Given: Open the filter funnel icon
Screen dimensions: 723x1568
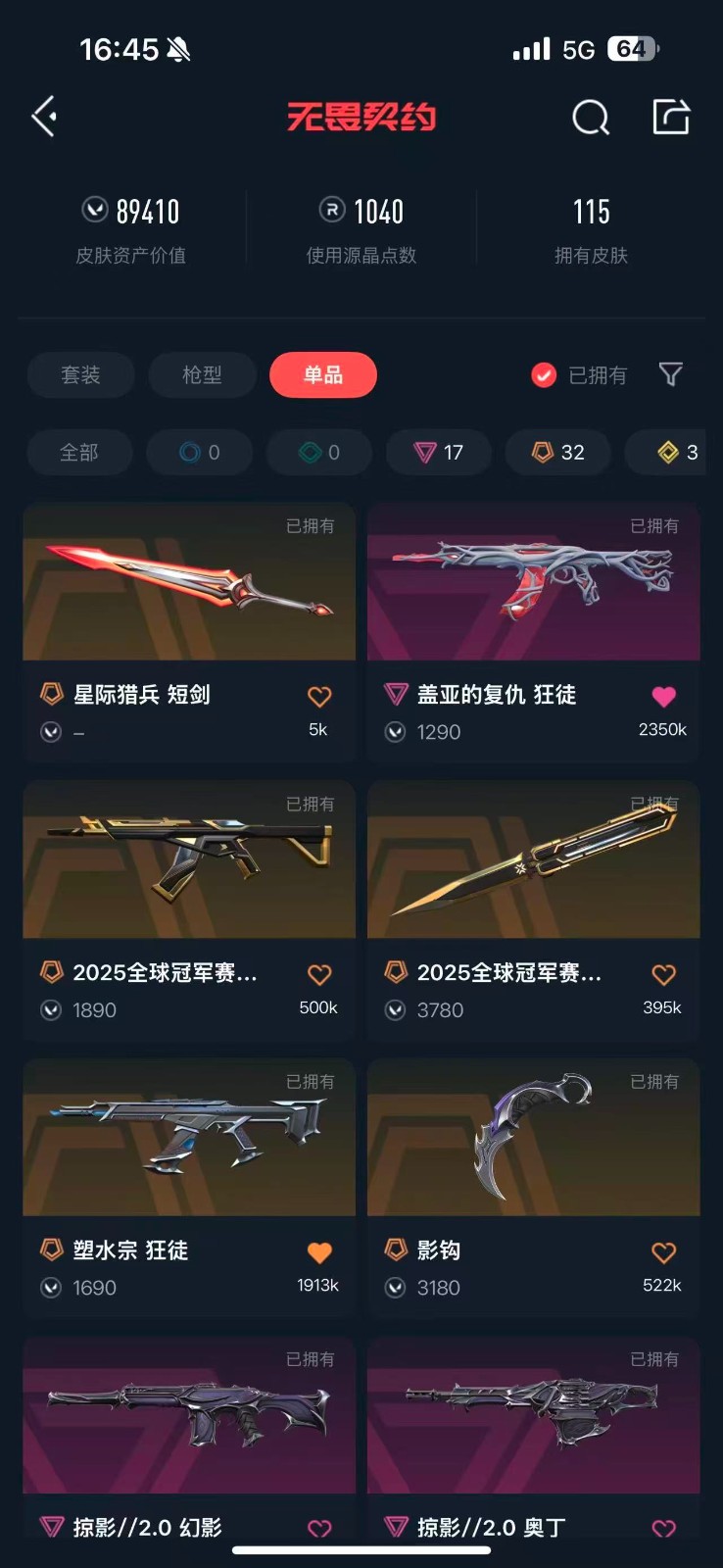Looking at the screenshot, I should coord(671,374).
